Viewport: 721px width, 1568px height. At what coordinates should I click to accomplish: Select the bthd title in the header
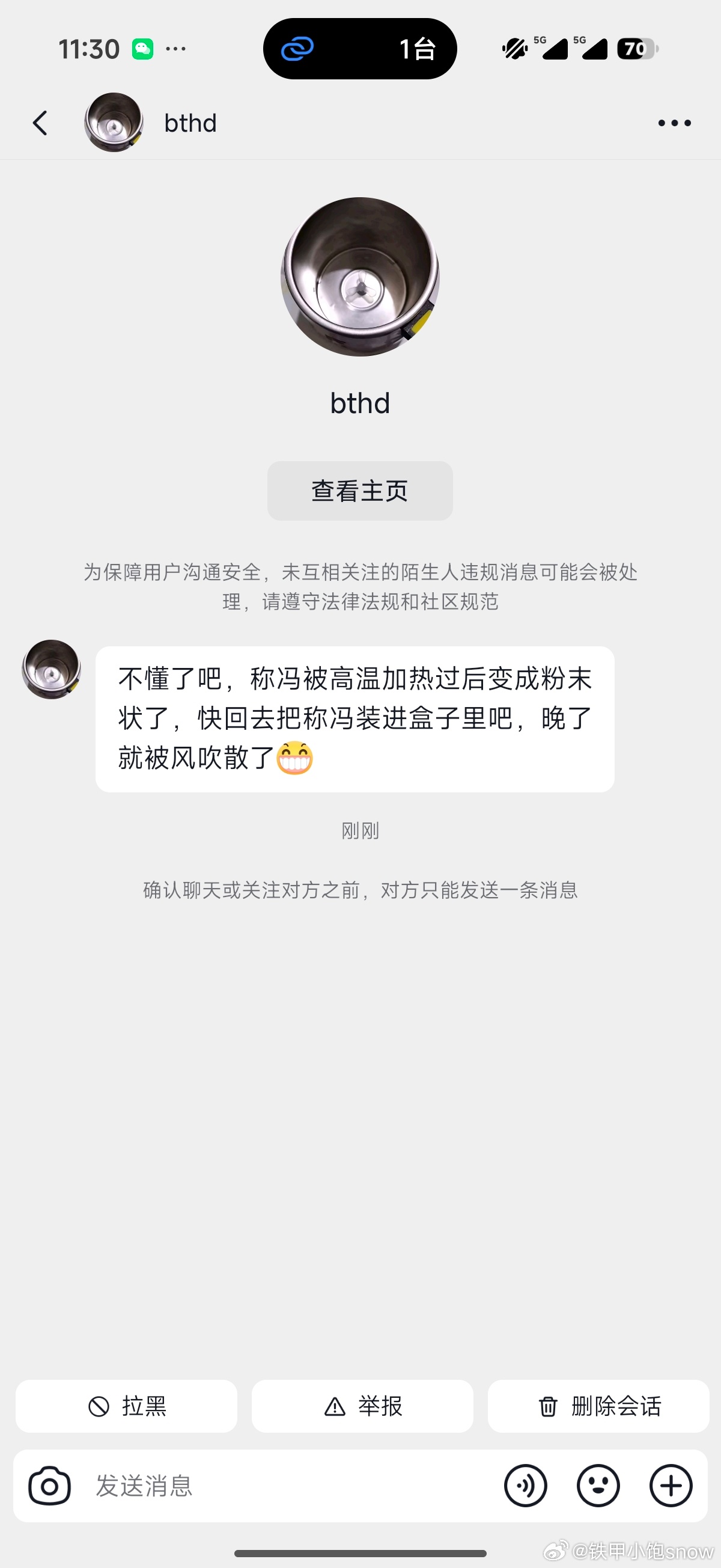190,122
